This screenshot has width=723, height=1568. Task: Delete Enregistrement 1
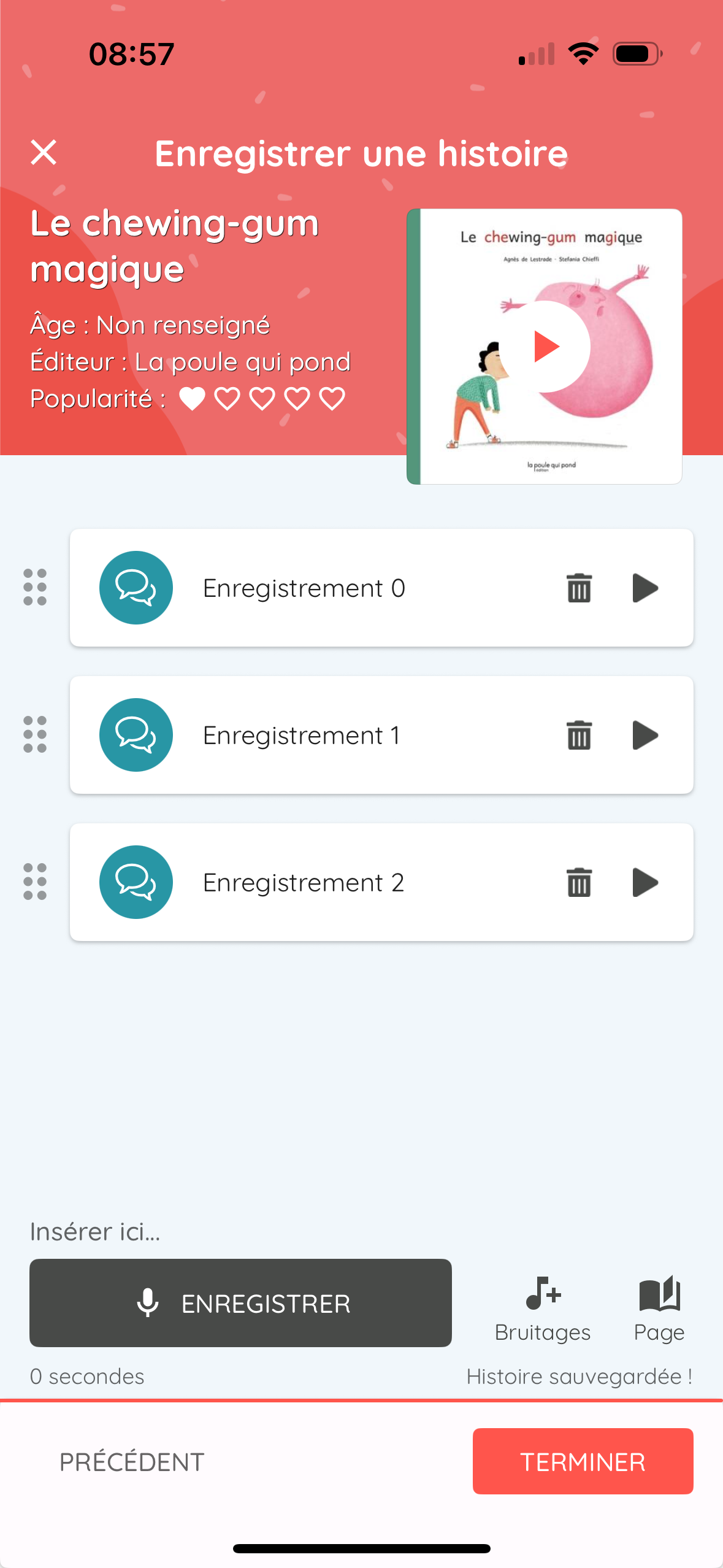point(578,736)
